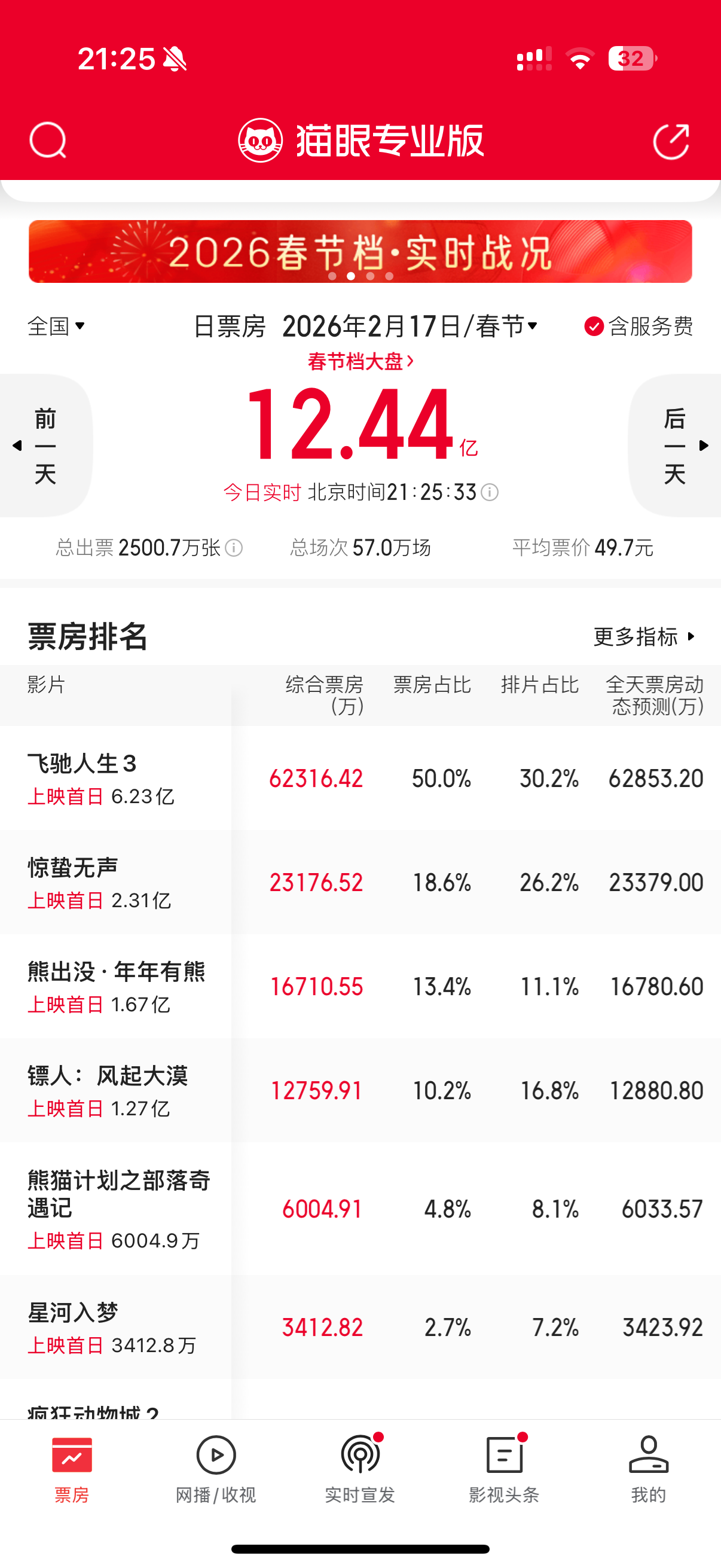Open the 春节档大盘 link
This screenshot has height=1568, width=721.
tap(360, 362)
